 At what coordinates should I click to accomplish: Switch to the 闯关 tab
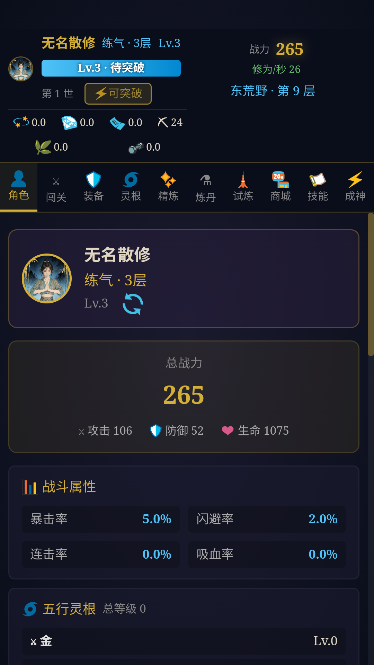click(56, 188)
